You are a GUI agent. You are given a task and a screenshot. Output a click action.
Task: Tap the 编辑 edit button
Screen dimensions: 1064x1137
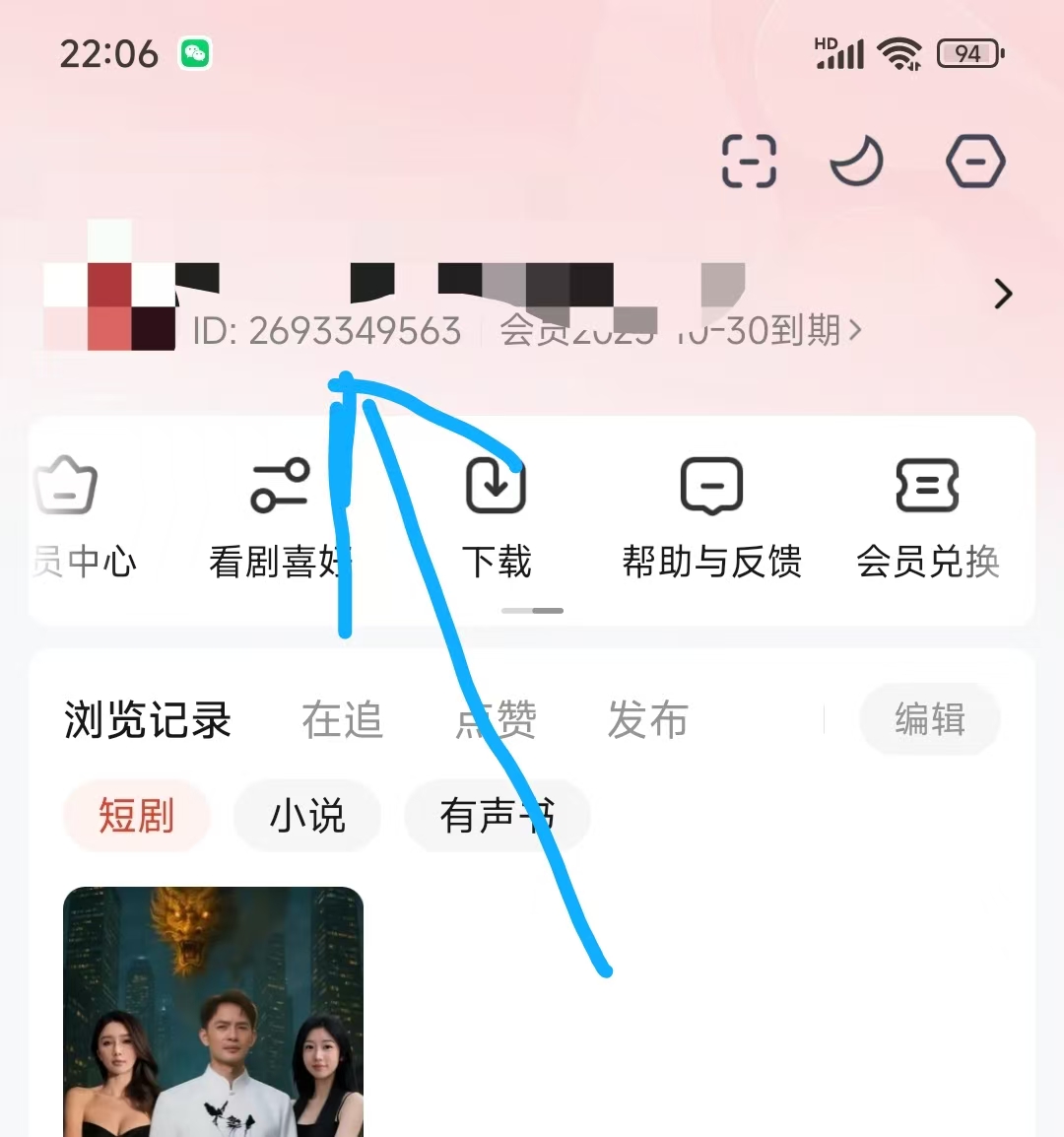[x=929, y=719]
